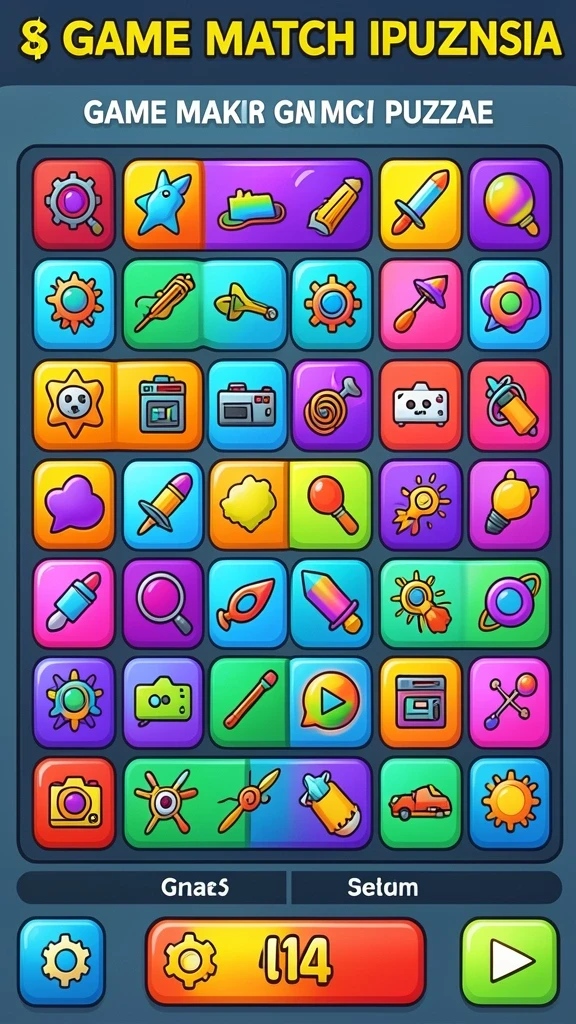576x1024 pixels.
Task: Choose the play triangle chat bubble tile
Action: (330, 702)
